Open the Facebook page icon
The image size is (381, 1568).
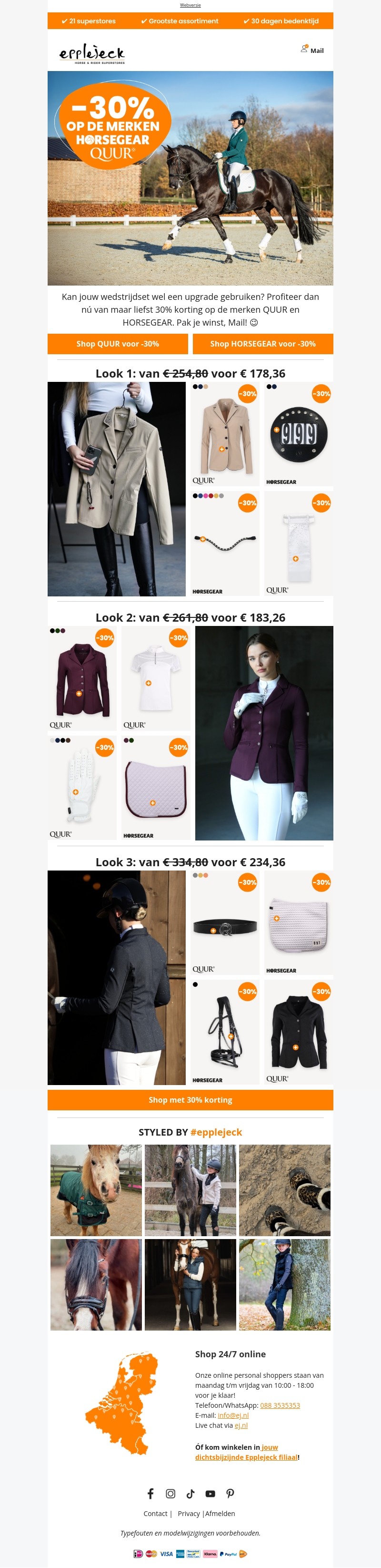150,1494
